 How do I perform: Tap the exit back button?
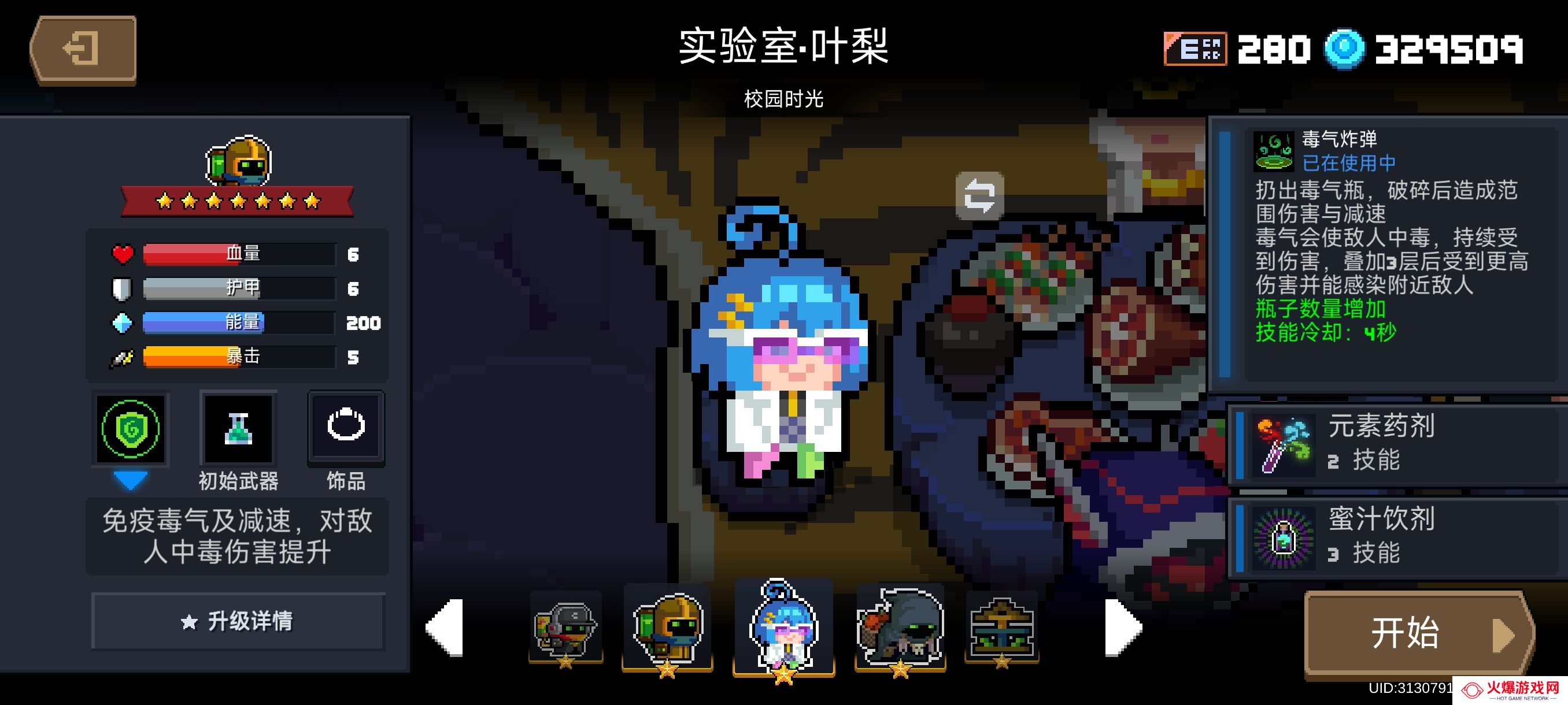(x=83, y=49)
